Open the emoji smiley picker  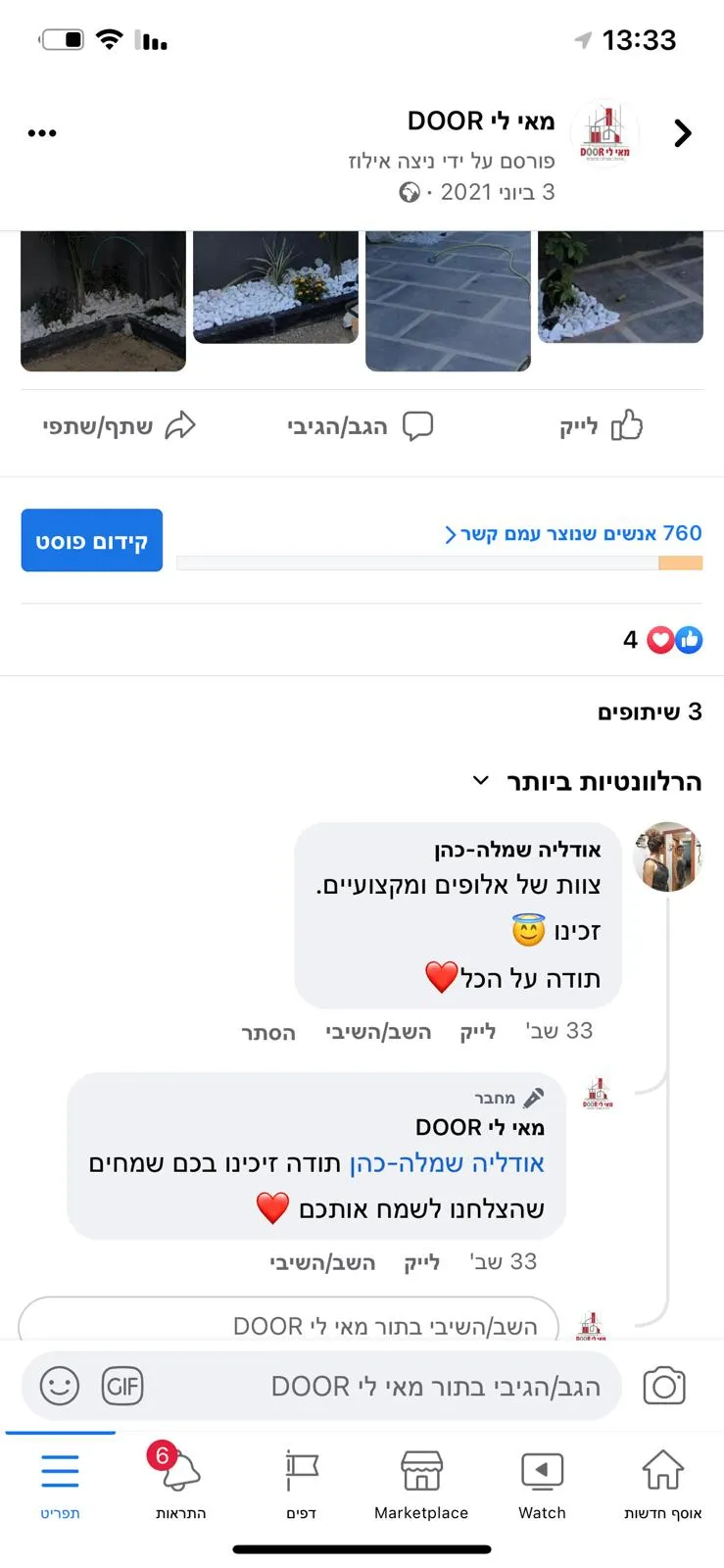coord(60,1386)
